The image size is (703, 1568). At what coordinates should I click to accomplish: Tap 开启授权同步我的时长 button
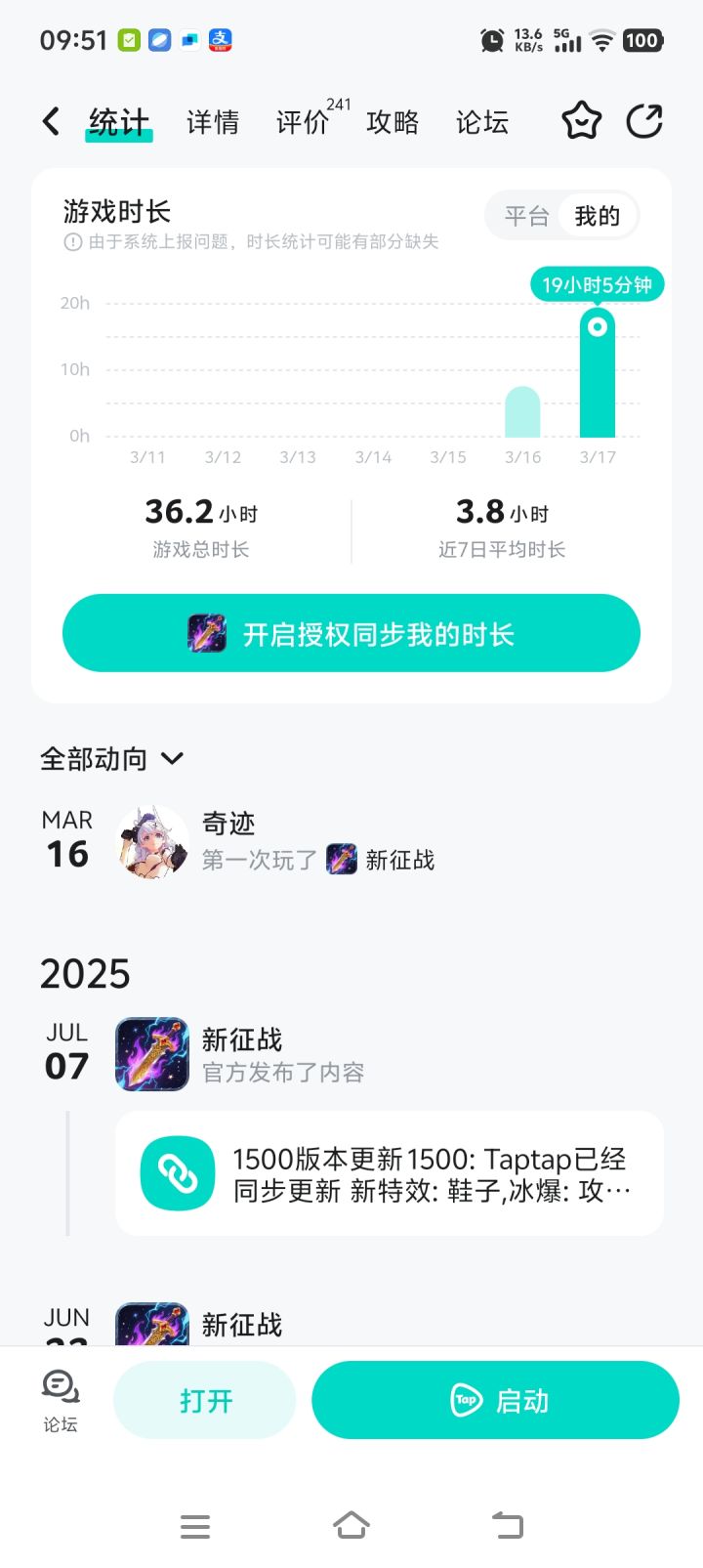pyautogui.click(x=351, y=634)
